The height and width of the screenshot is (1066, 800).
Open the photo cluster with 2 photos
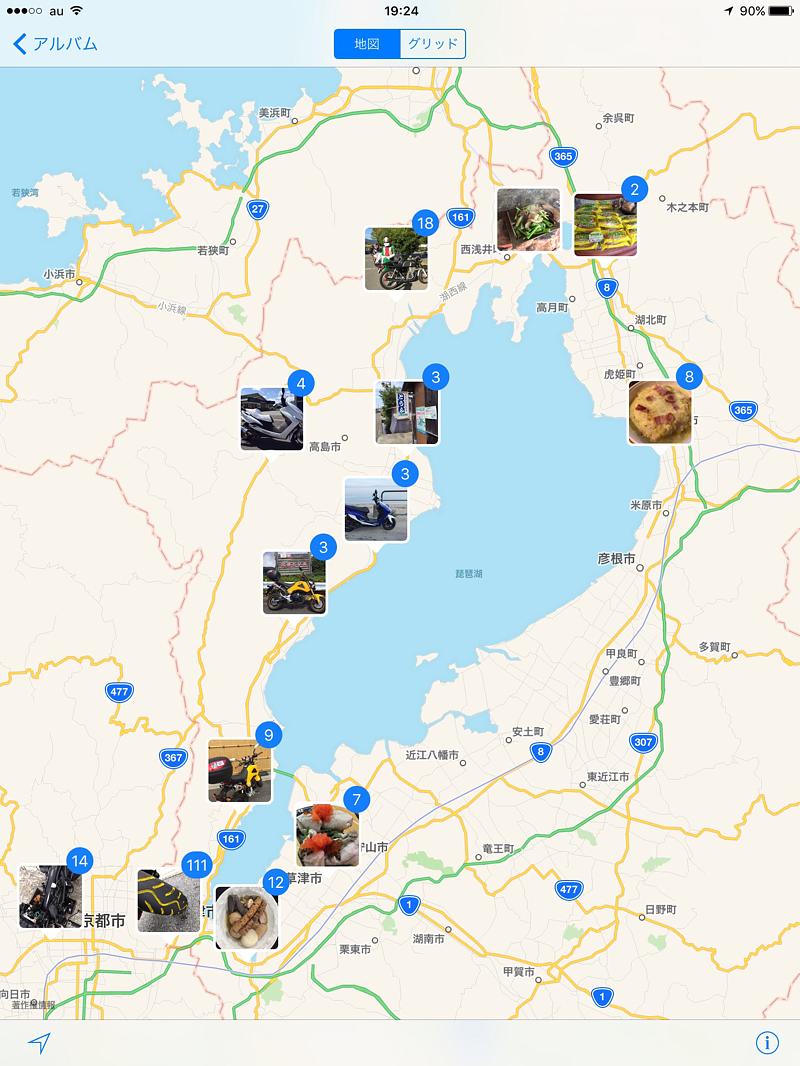pyautogui.click(x=605, y=224)
